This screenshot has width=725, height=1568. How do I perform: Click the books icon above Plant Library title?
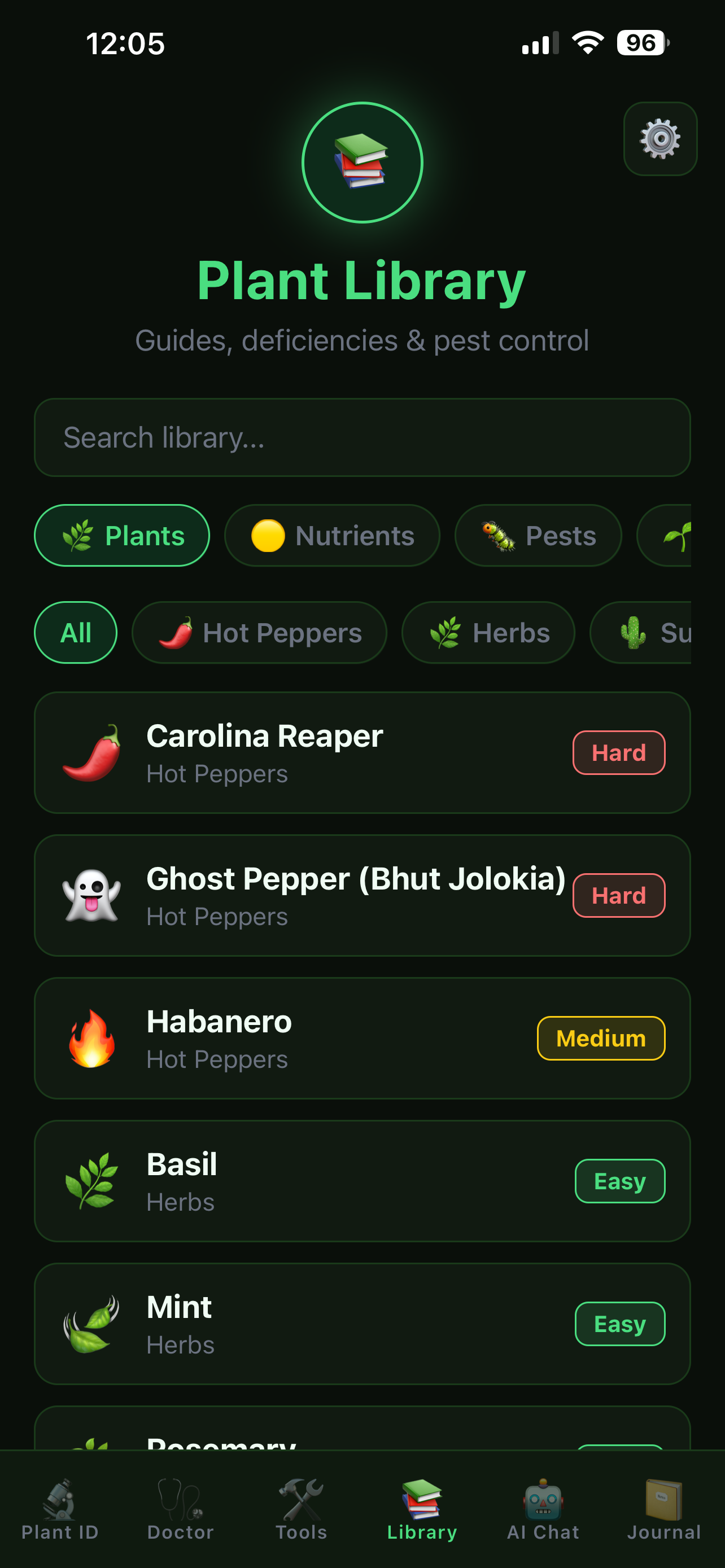[x=362, y=161]
